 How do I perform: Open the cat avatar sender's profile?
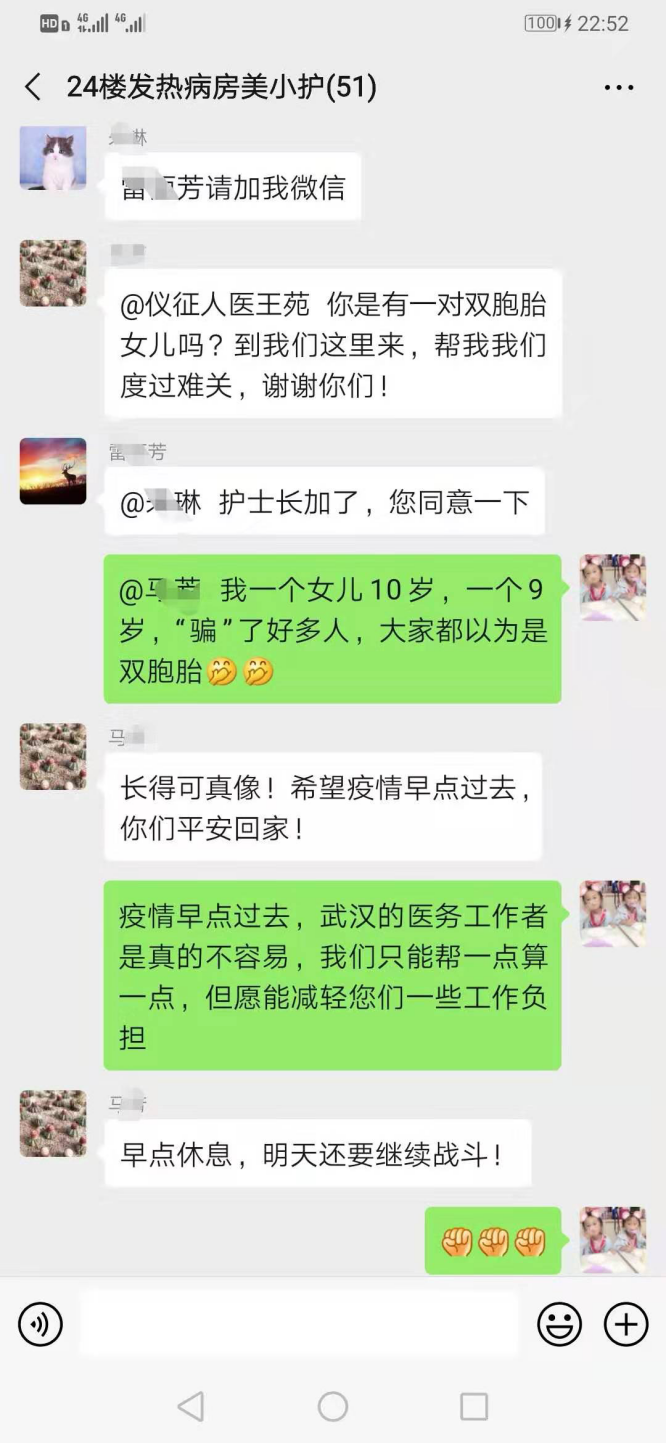53,158
